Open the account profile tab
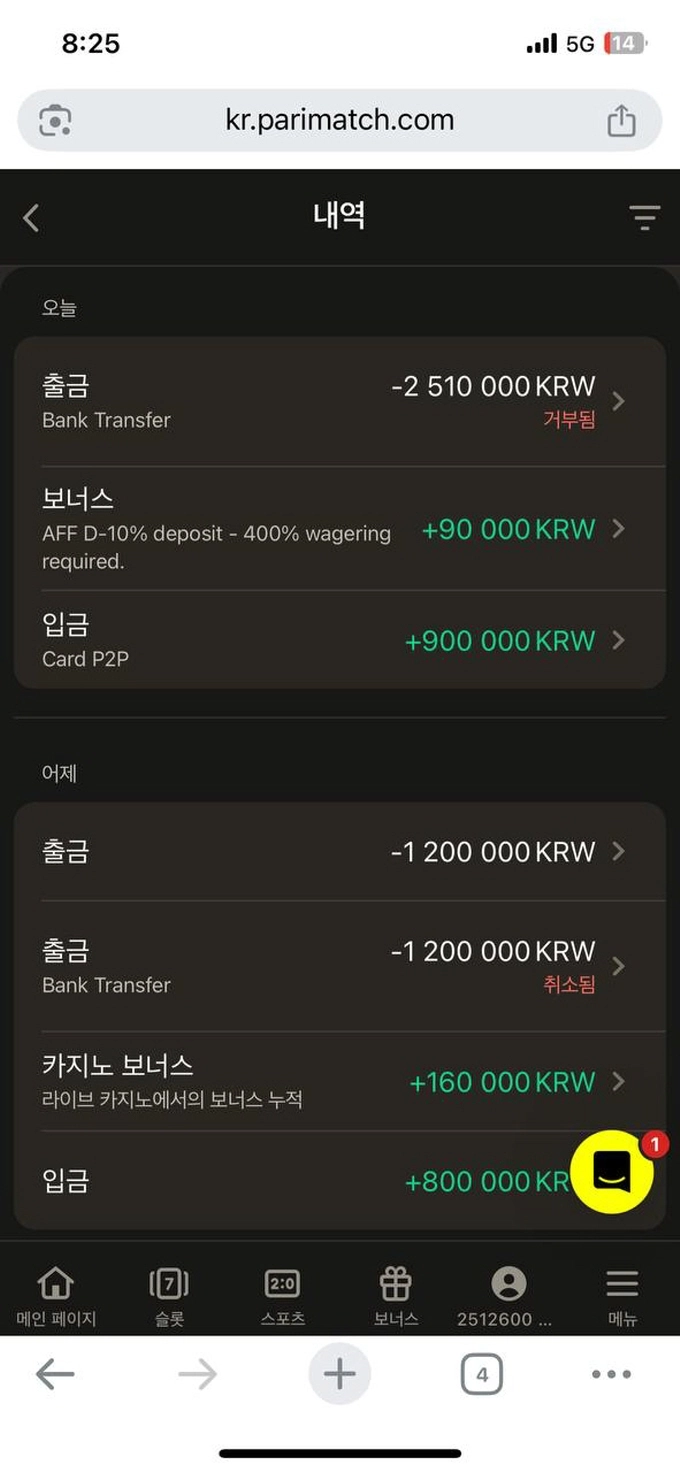Image resolution: width=680 pixels, height=1472 pixels. [508, 1297]
